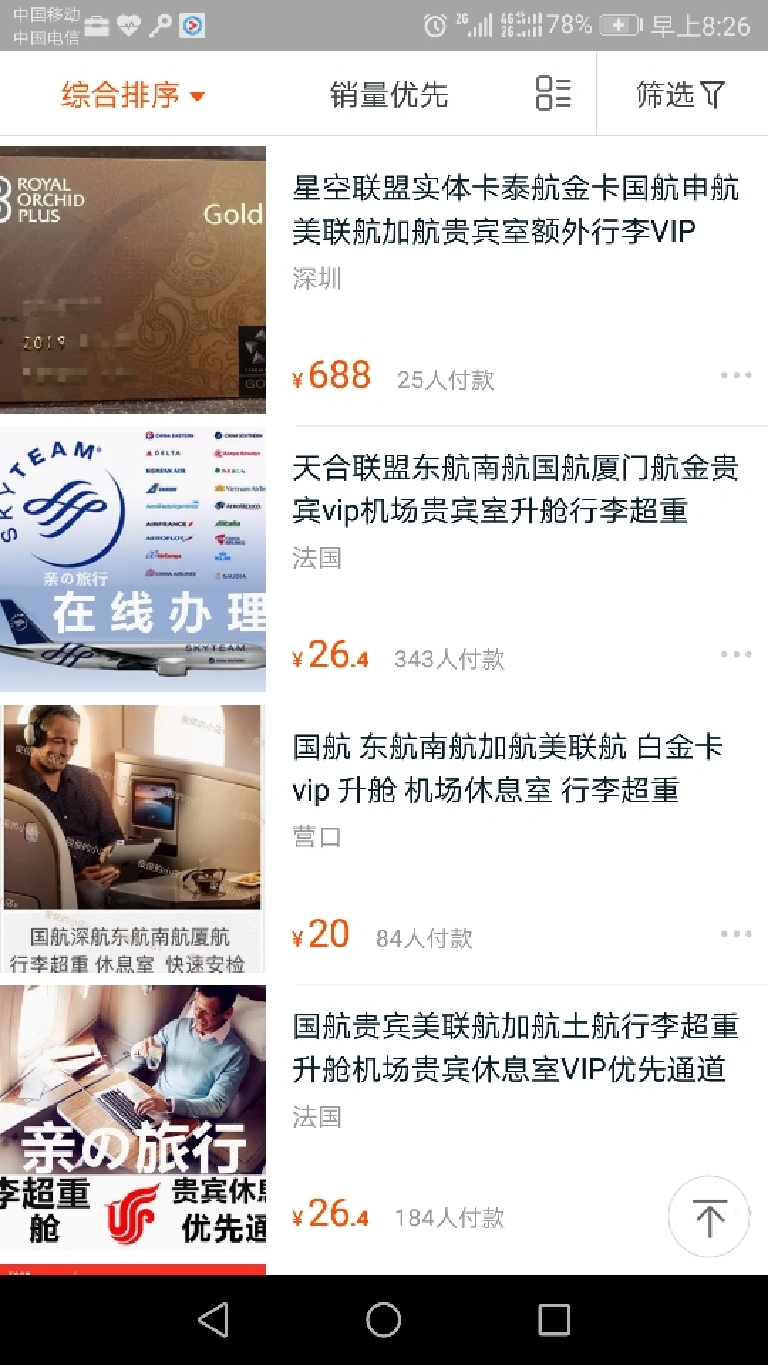Jump back to top with the arrow button
This screenshot has width=768, height=1365.
tap(709, 1217)
